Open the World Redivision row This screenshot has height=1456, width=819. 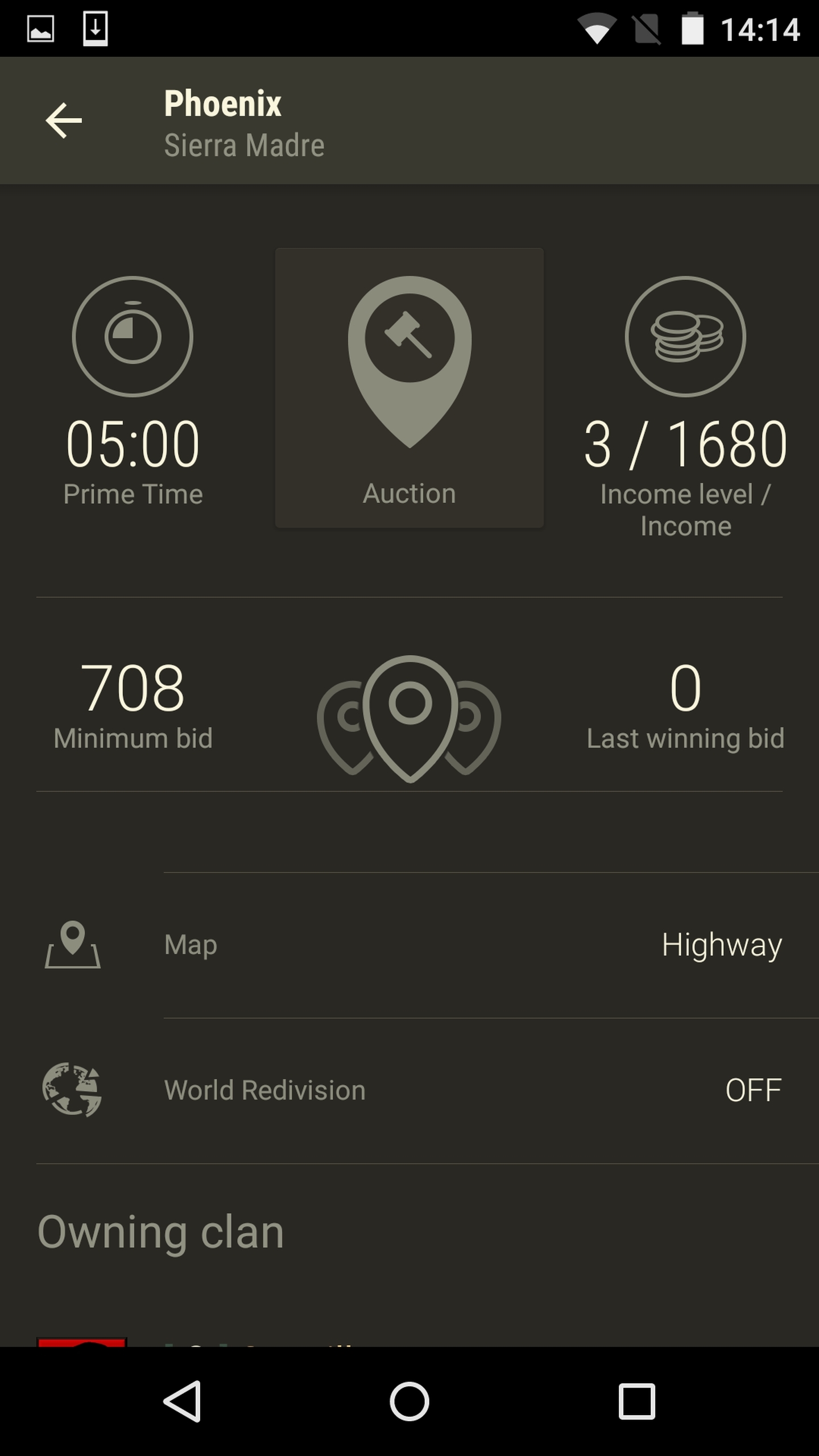pos(409,1090)
